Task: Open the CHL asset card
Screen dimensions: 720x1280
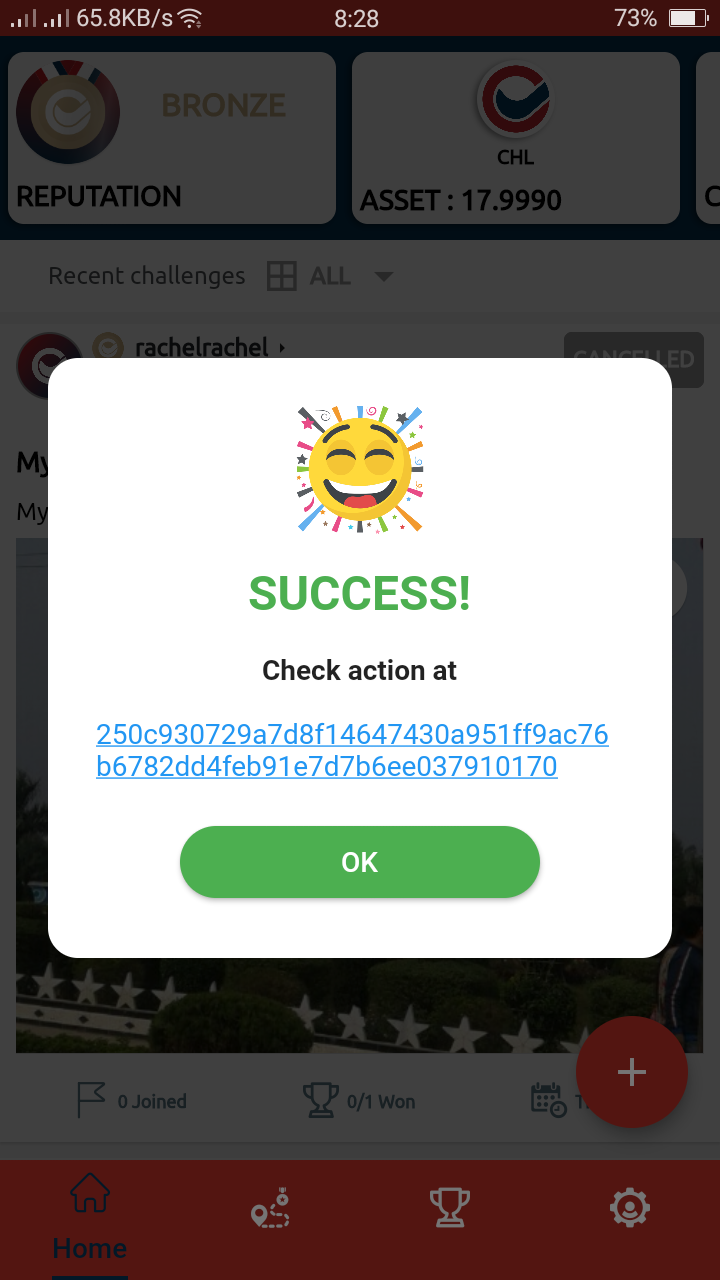Action: click(515, 138)
